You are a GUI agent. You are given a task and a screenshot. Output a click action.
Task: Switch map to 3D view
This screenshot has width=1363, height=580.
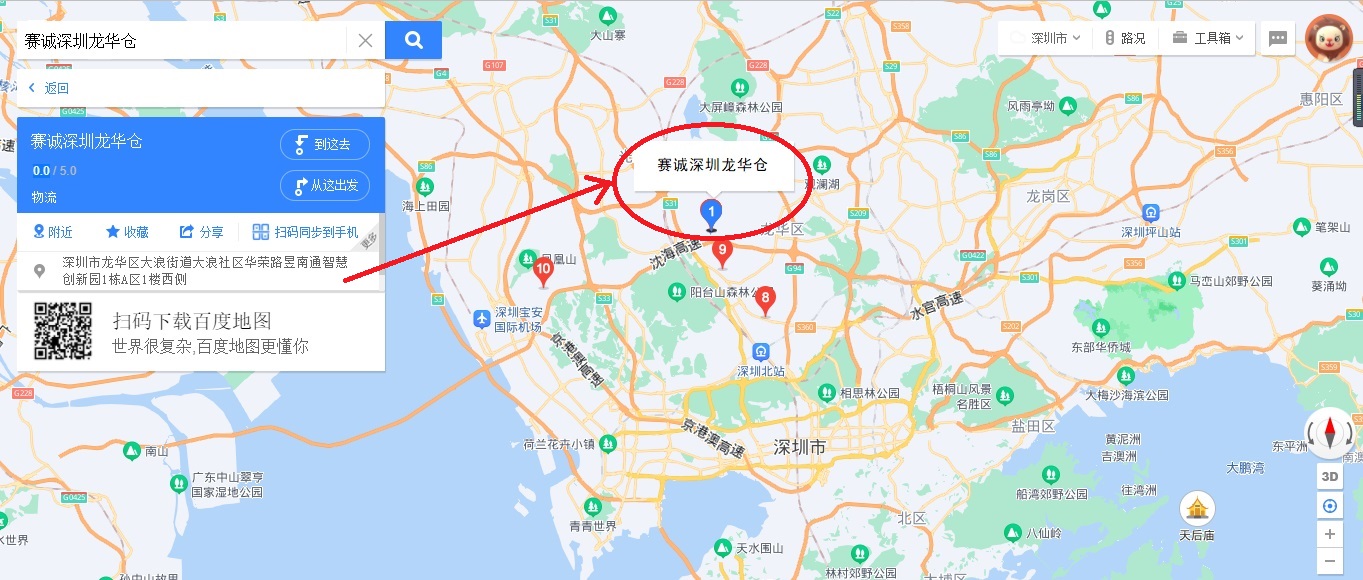click(1330, 477)
